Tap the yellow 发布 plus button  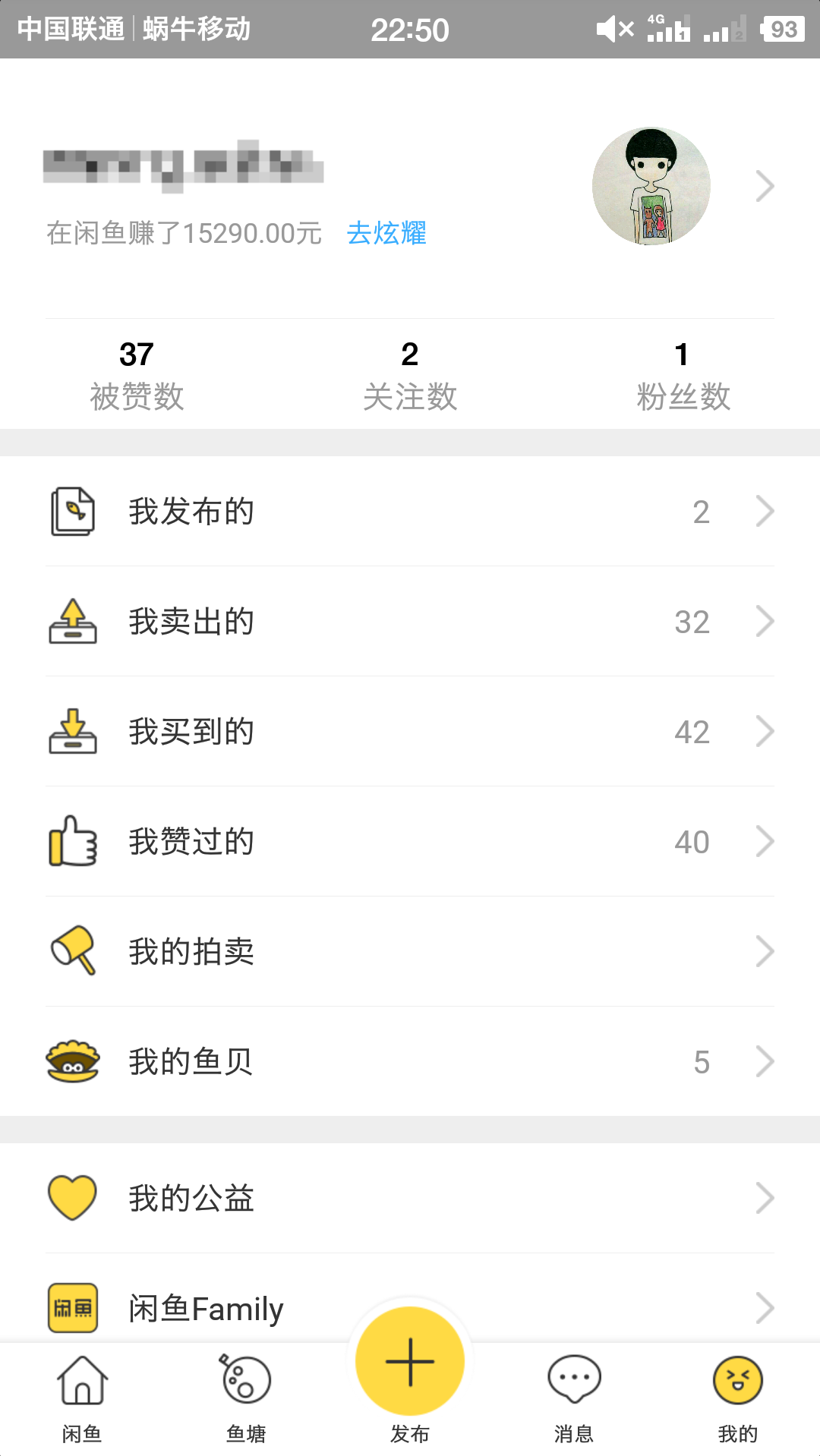410,1361
